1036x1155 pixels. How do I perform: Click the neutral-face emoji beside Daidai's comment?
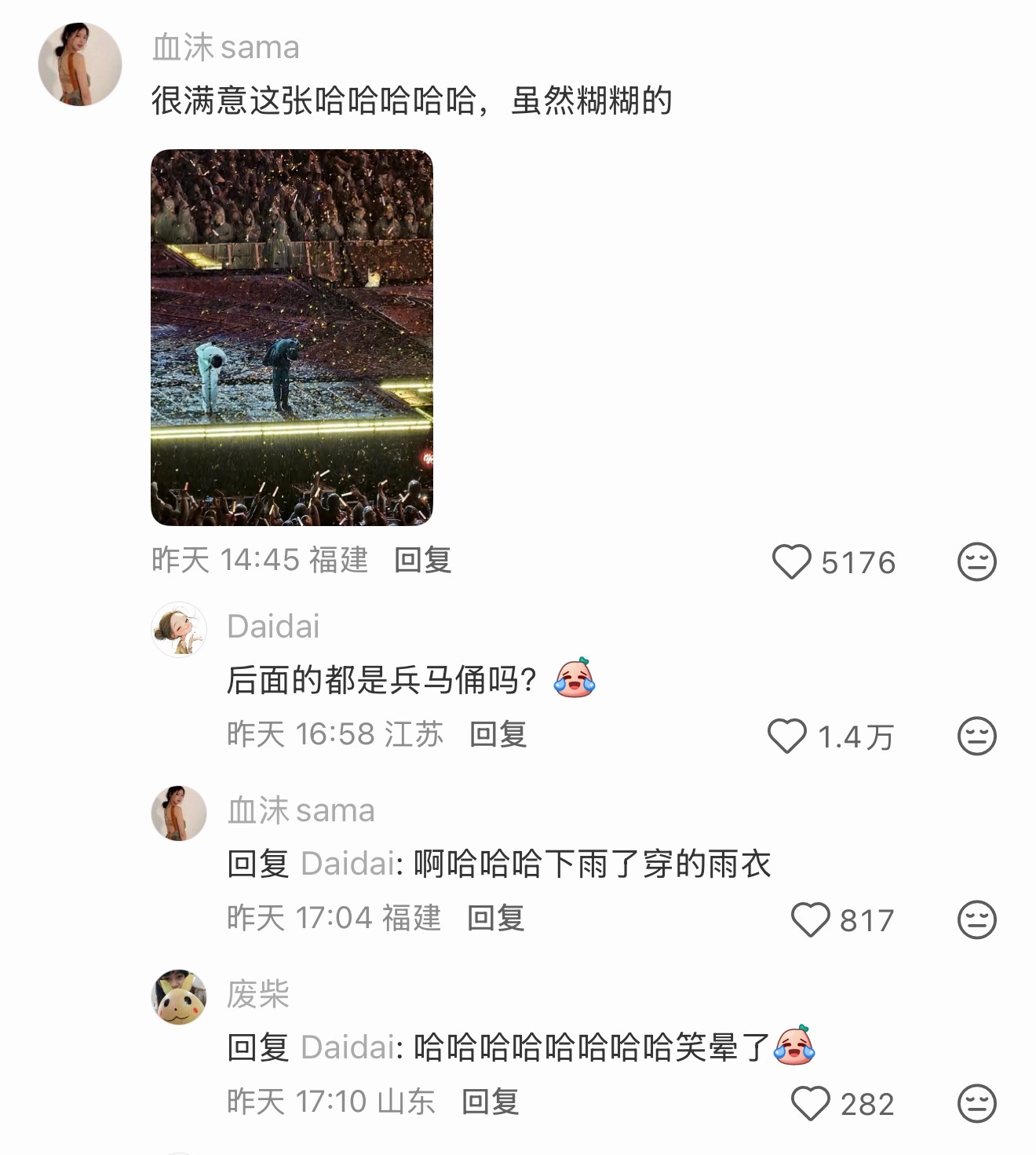[977, 736]
